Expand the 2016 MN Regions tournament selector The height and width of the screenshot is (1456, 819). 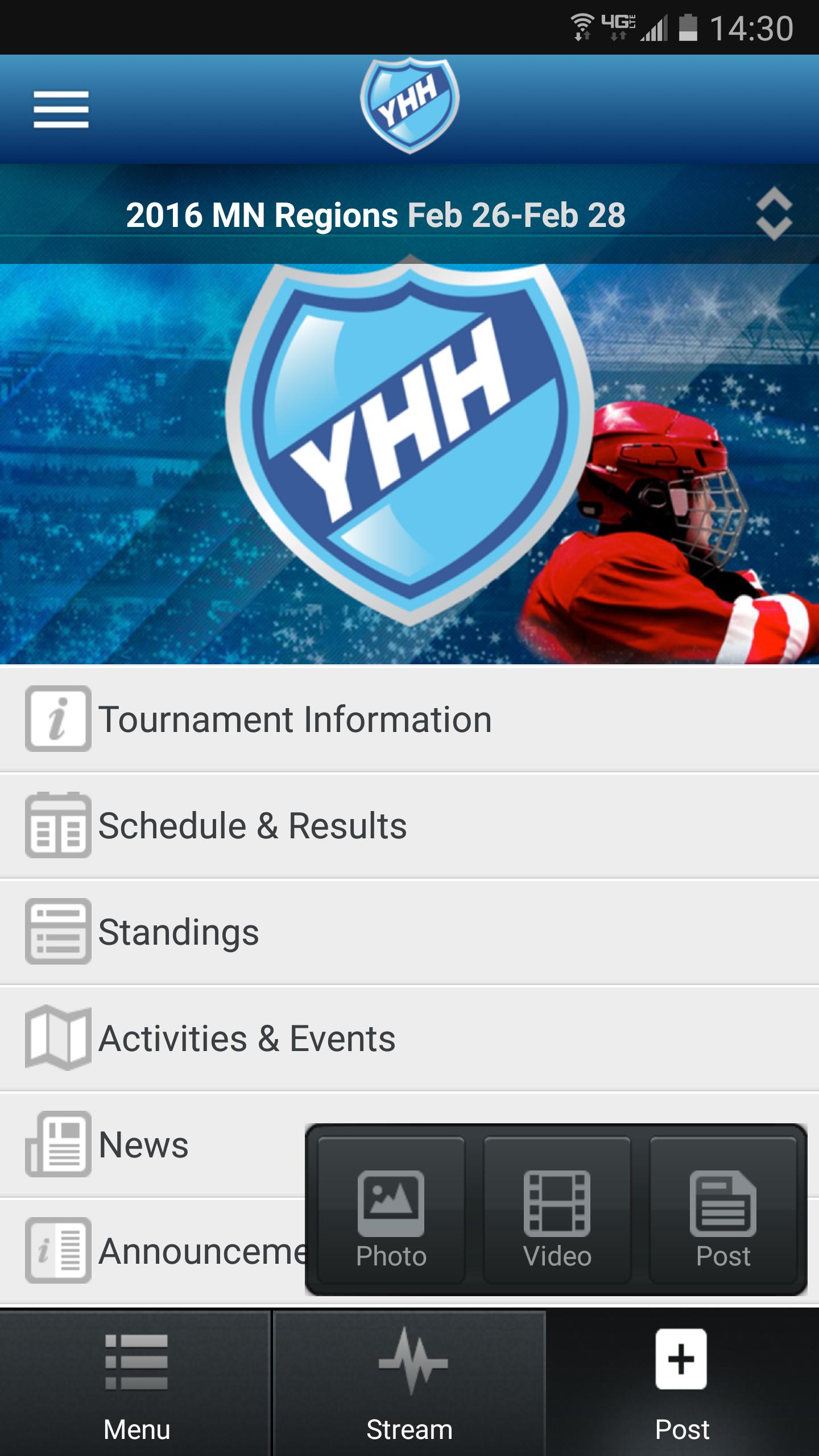coord(773,214)
